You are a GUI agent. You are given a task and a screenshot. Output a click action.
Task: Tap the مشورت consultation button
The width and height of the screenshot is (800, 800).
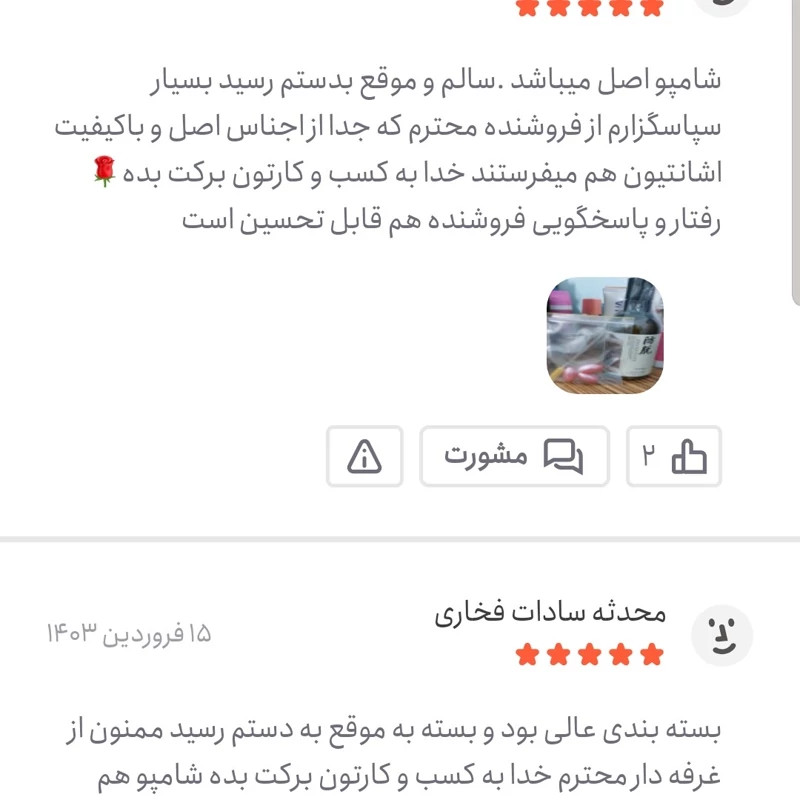pos(514,457)
